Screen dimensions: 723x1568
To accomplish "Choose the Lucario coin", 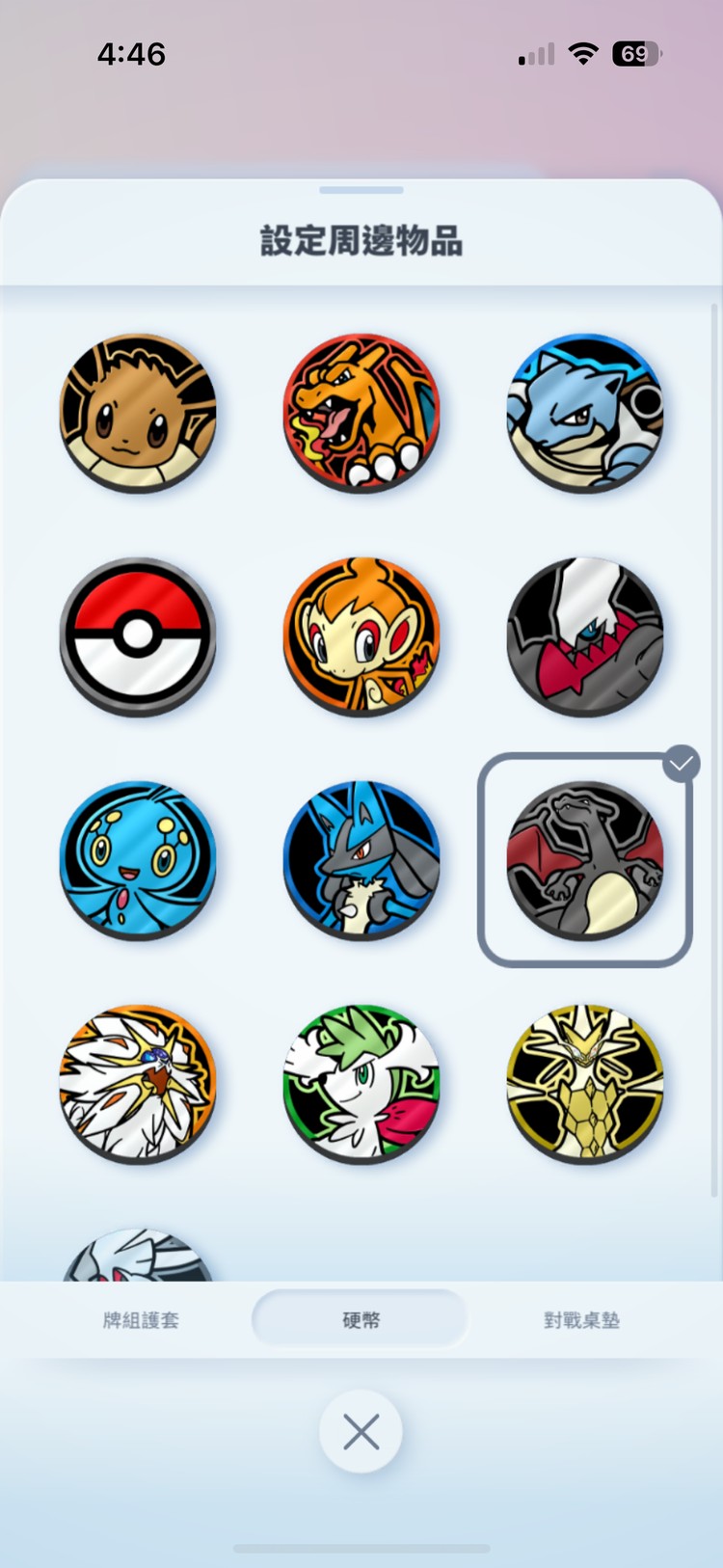I will pyautogui.click(x=361, y=860).
